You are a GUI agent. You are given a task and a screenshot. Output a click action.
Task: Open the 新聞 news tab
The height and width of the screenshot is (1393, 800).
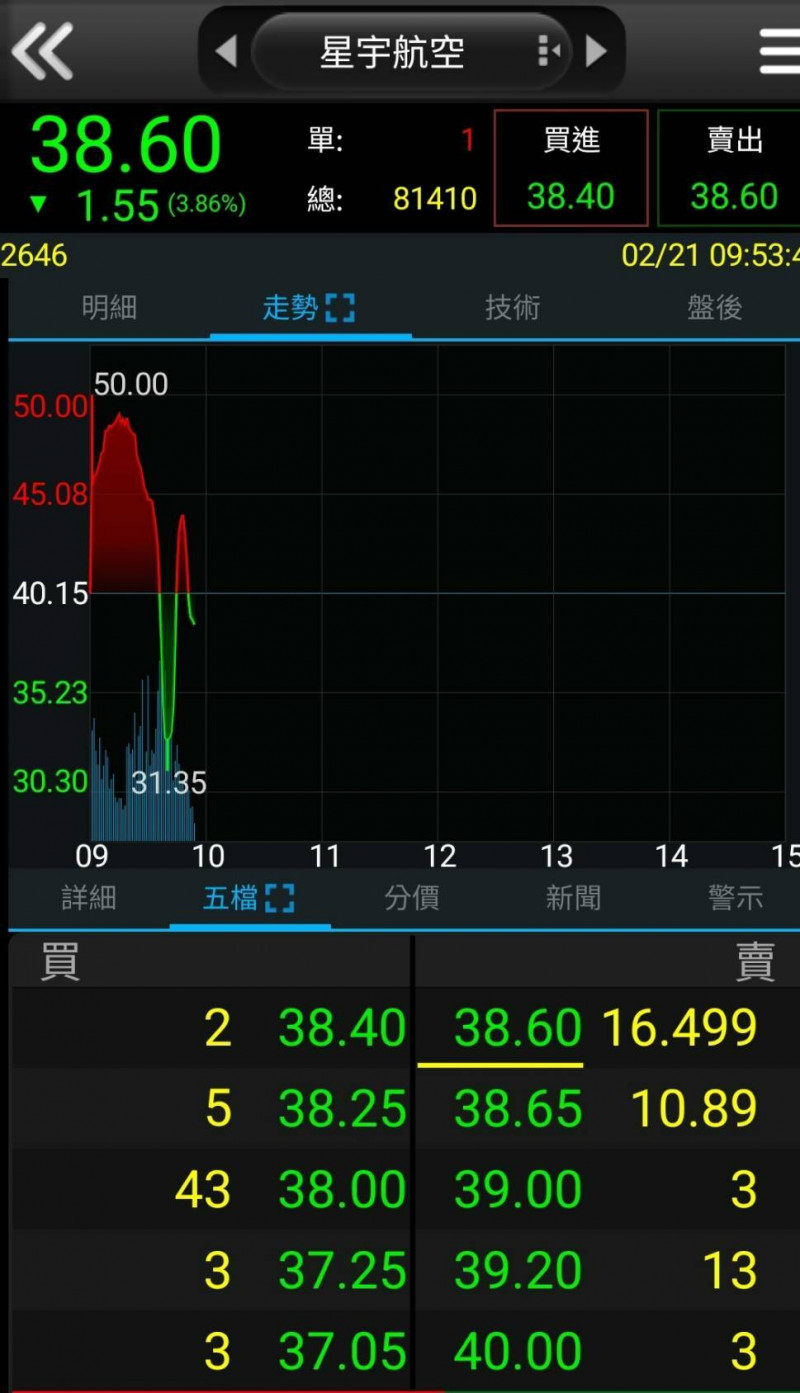point(573,898)
